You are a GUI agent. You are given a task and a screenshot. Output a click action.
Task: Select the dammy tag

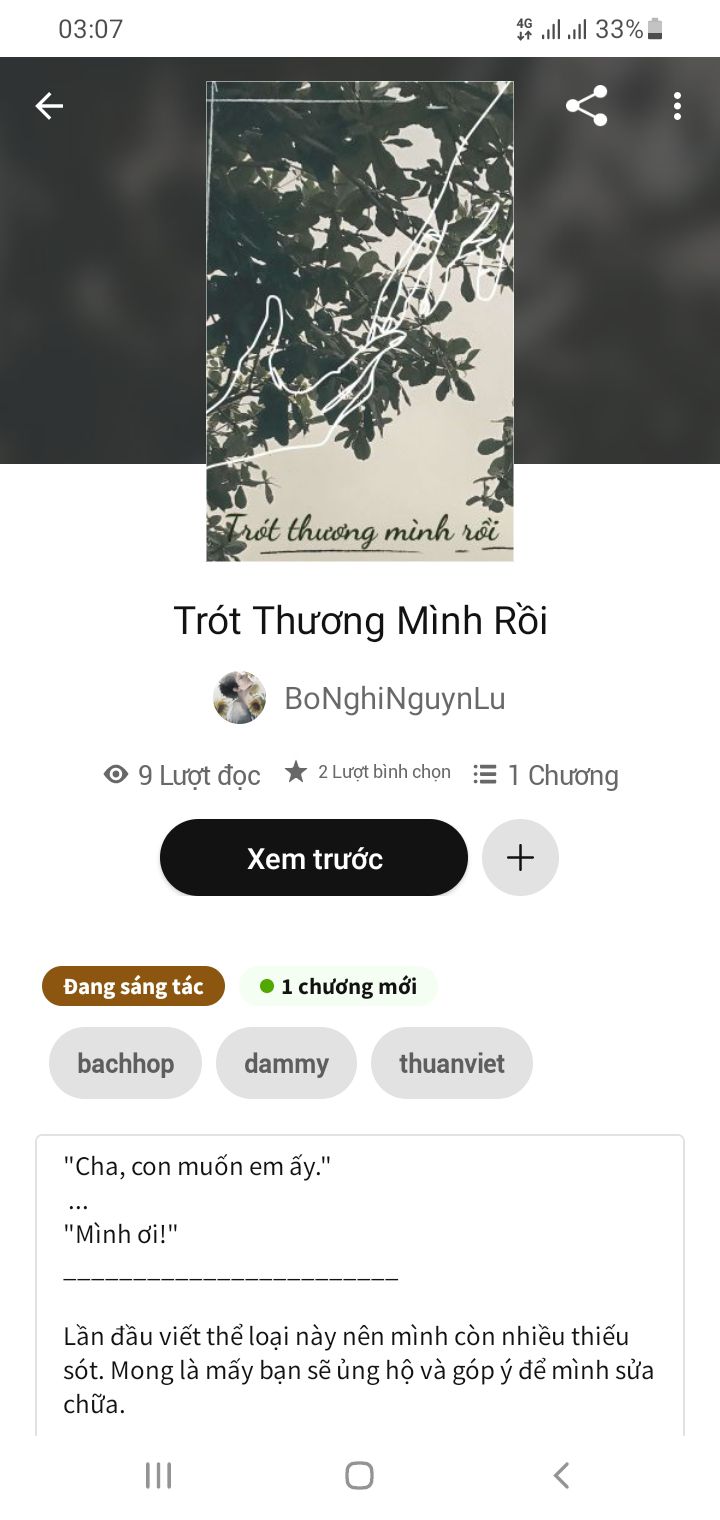(x=286, y=1063)
